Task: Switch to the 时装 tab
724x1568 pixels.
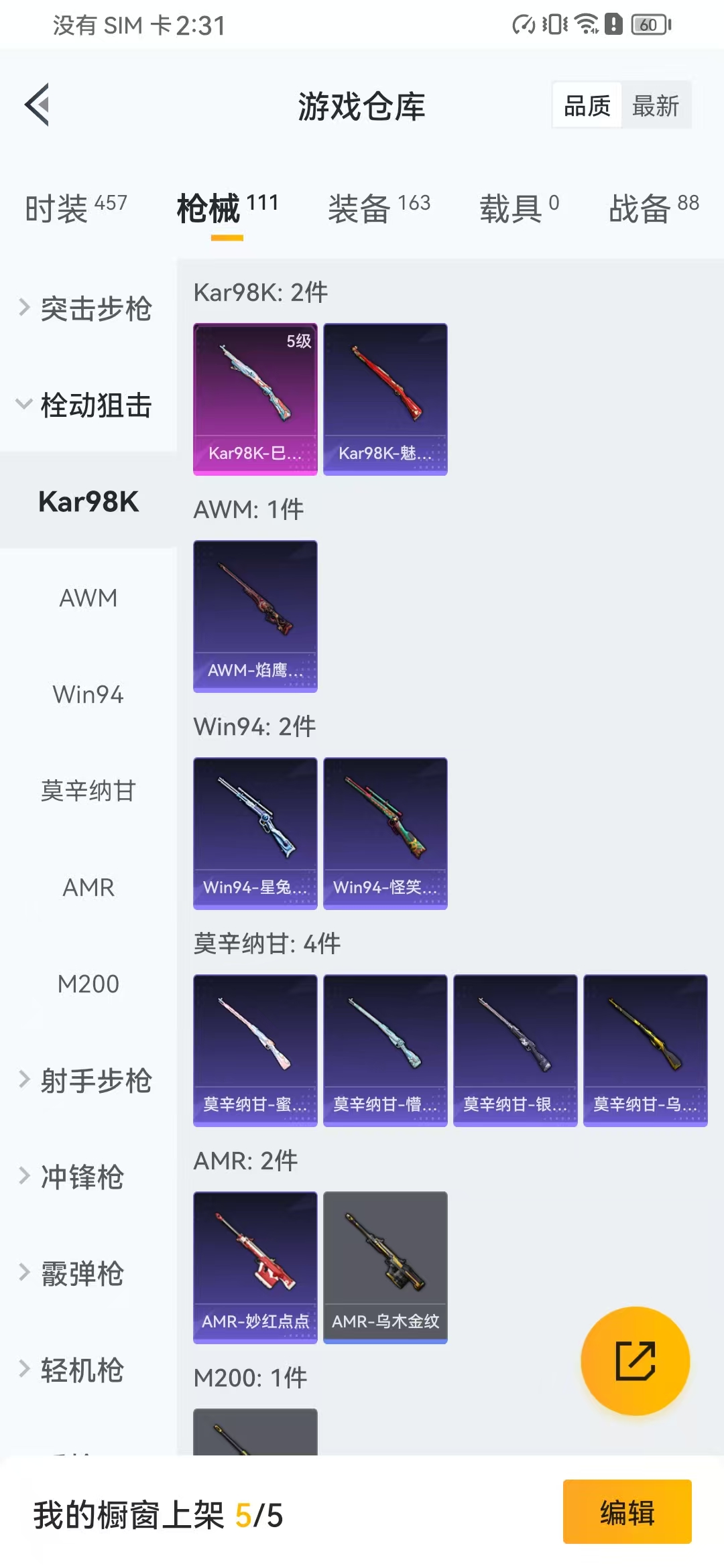Action: point(75,208)
